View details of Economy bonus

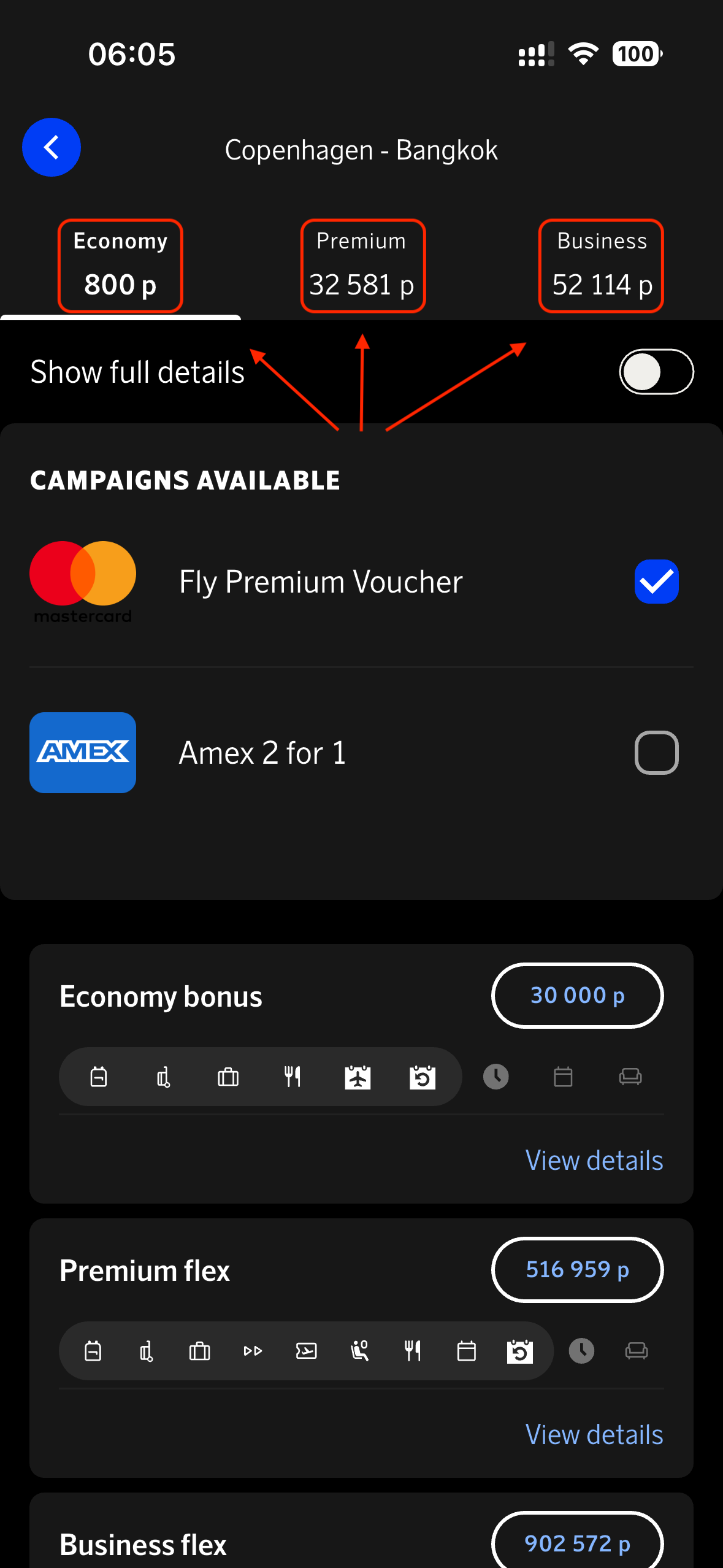(x=594, y=1160)
